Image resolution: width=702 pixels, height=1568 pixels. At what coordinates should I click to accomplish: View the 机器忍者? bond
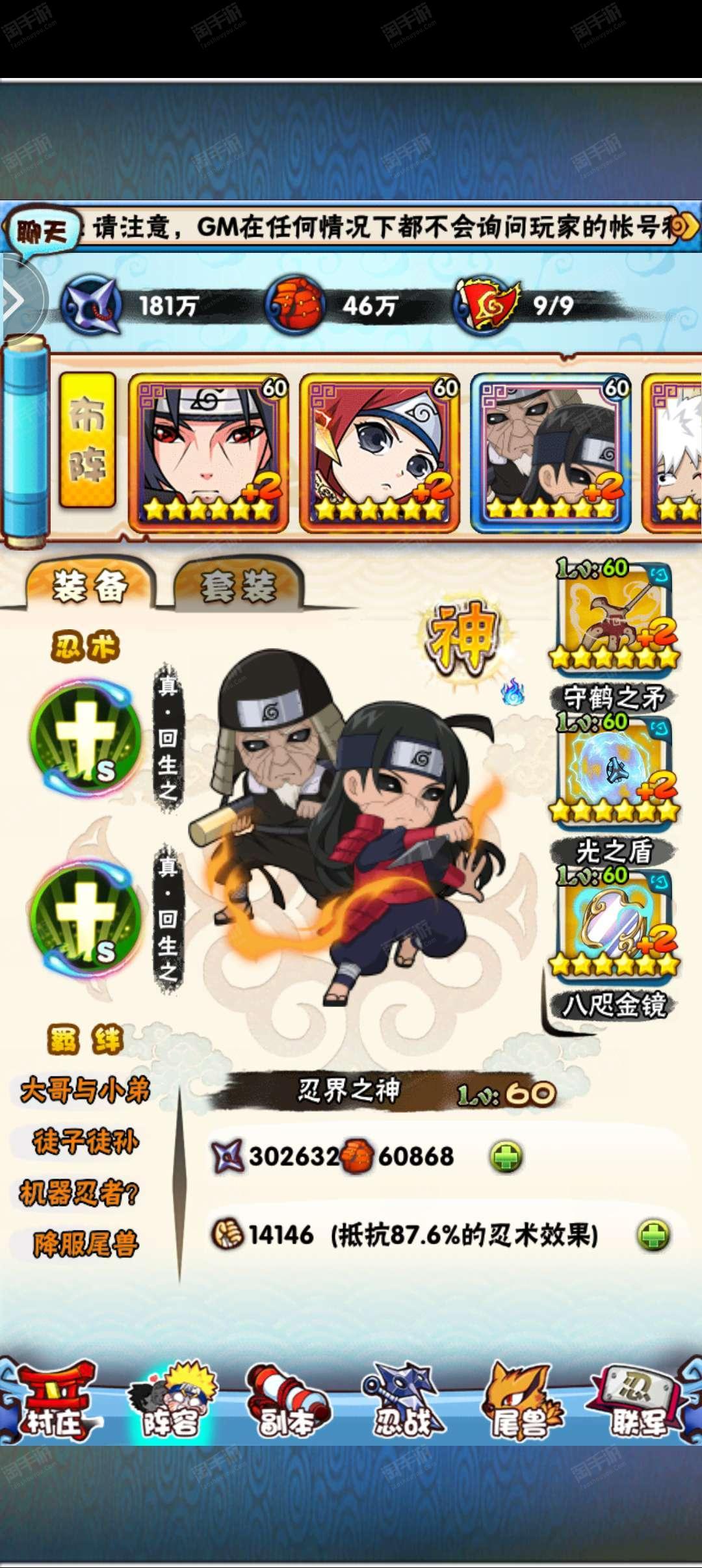pyautogui.click(x=79, y=1193)
